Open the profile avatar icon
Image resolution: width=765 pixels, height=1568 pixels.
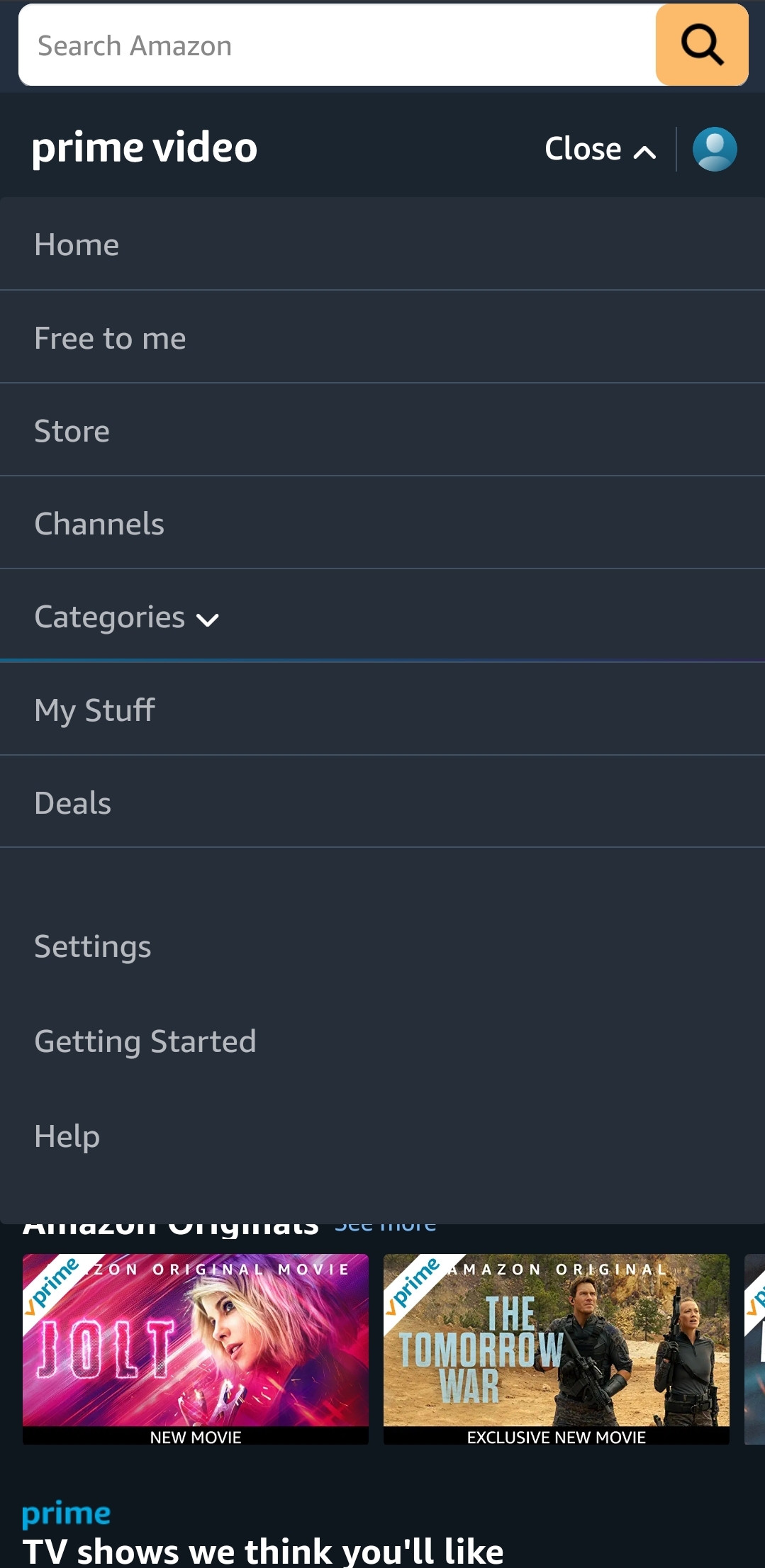pos(714,149)
